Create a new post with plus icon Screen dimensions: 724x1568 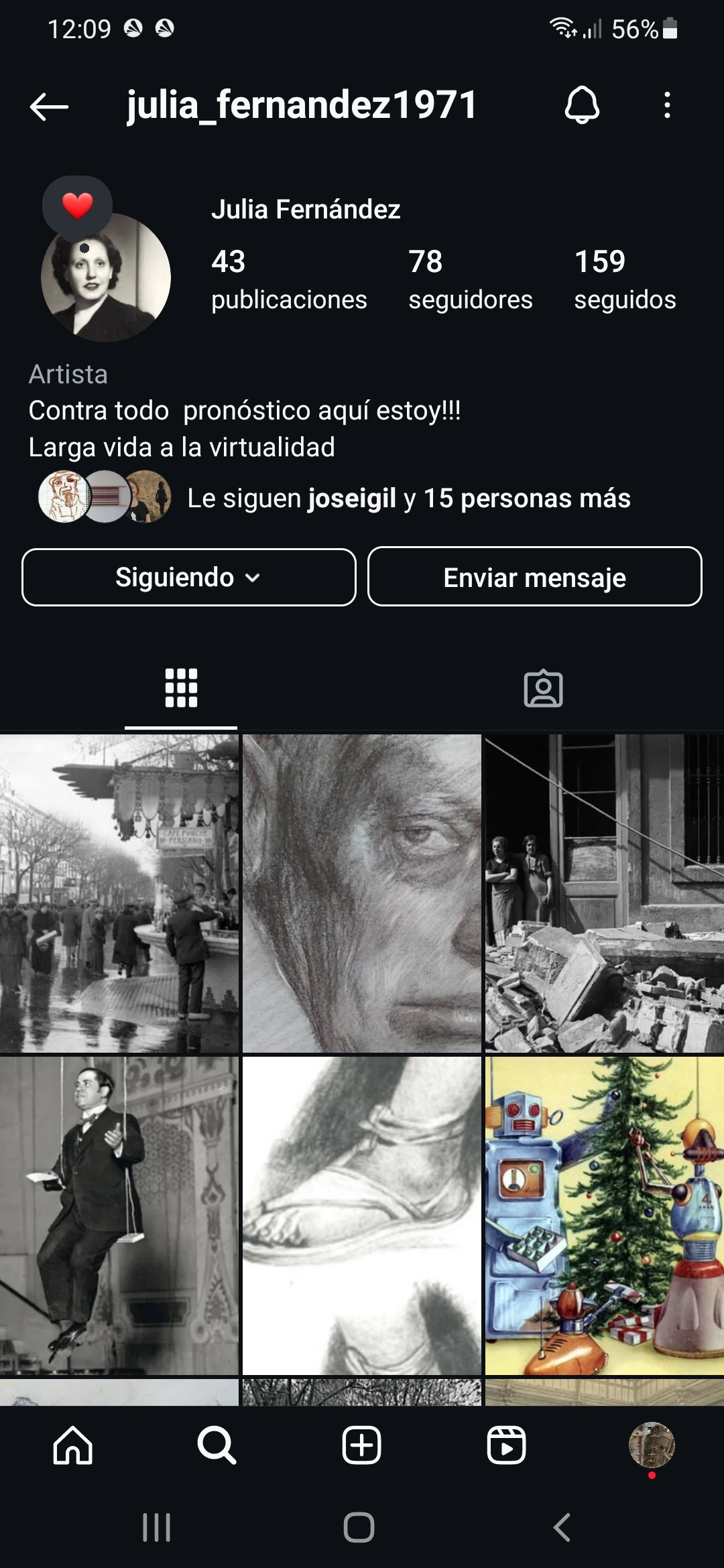(362, 1445)
